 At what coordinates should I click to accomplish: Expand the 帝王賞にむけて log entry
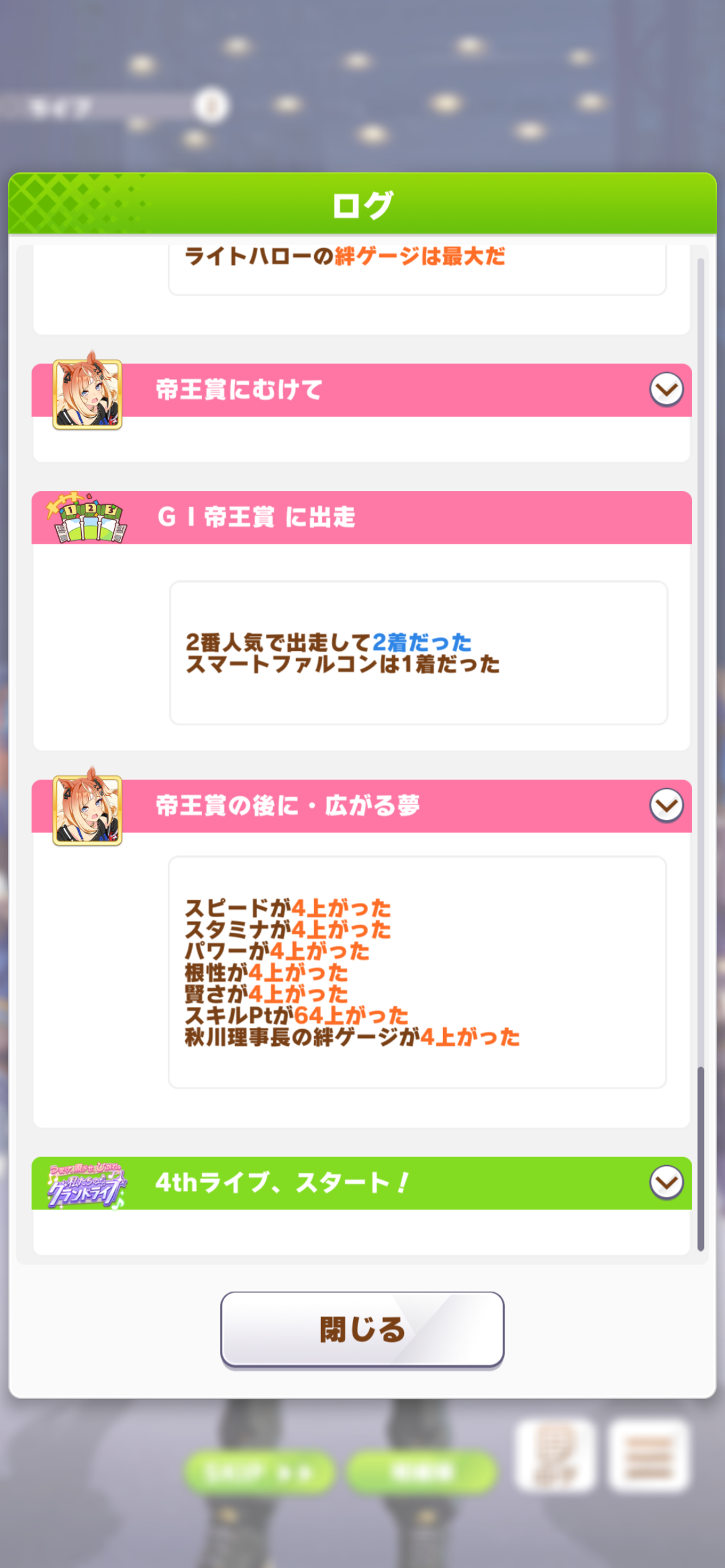pyautogui.click(x=666, y=390)
